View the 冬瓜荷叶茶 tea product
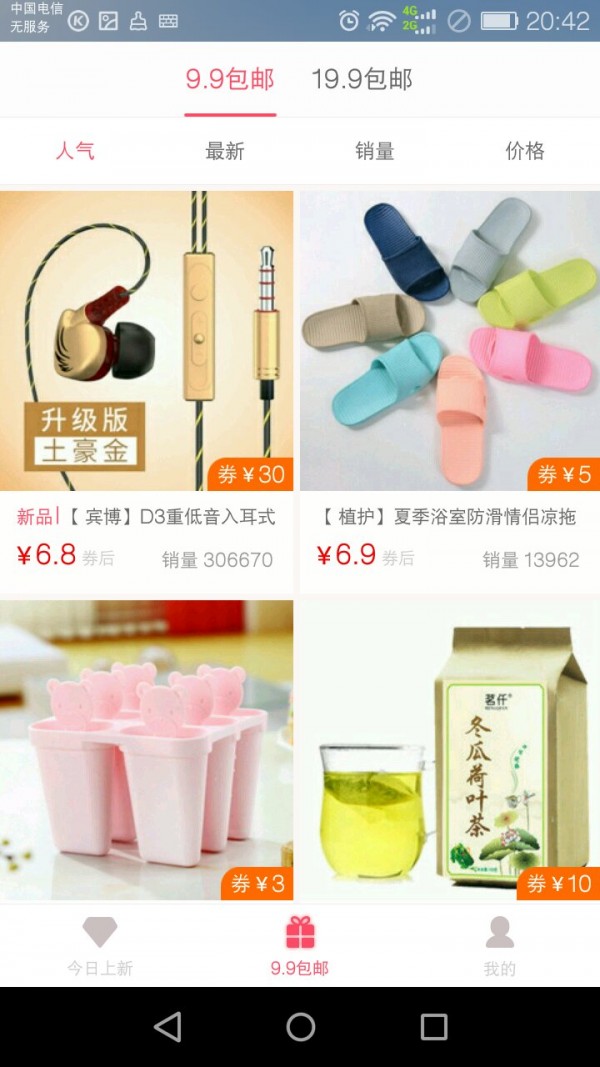Image resolution: width=600 pixels, height=1067 pixels. (450, 750)
